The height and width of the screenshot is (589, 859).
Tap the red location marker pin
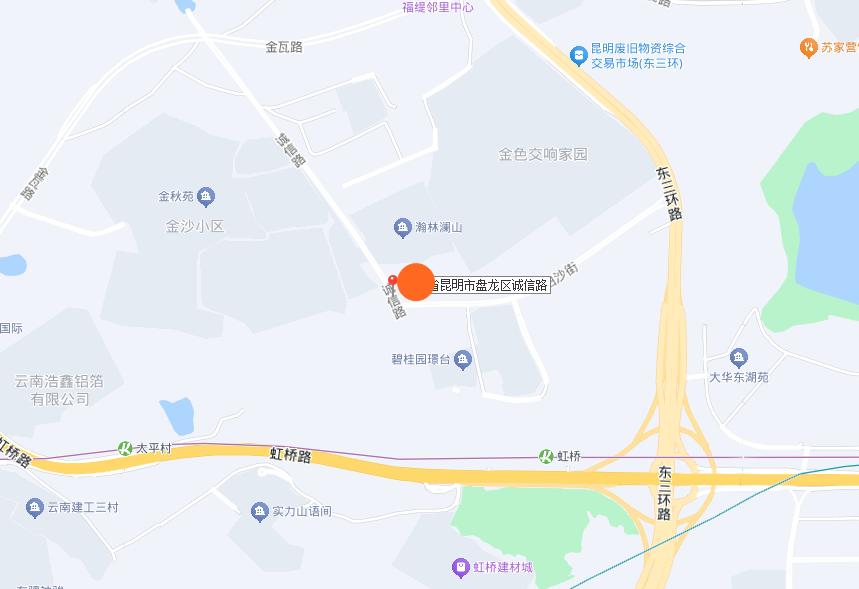(392, 282)
